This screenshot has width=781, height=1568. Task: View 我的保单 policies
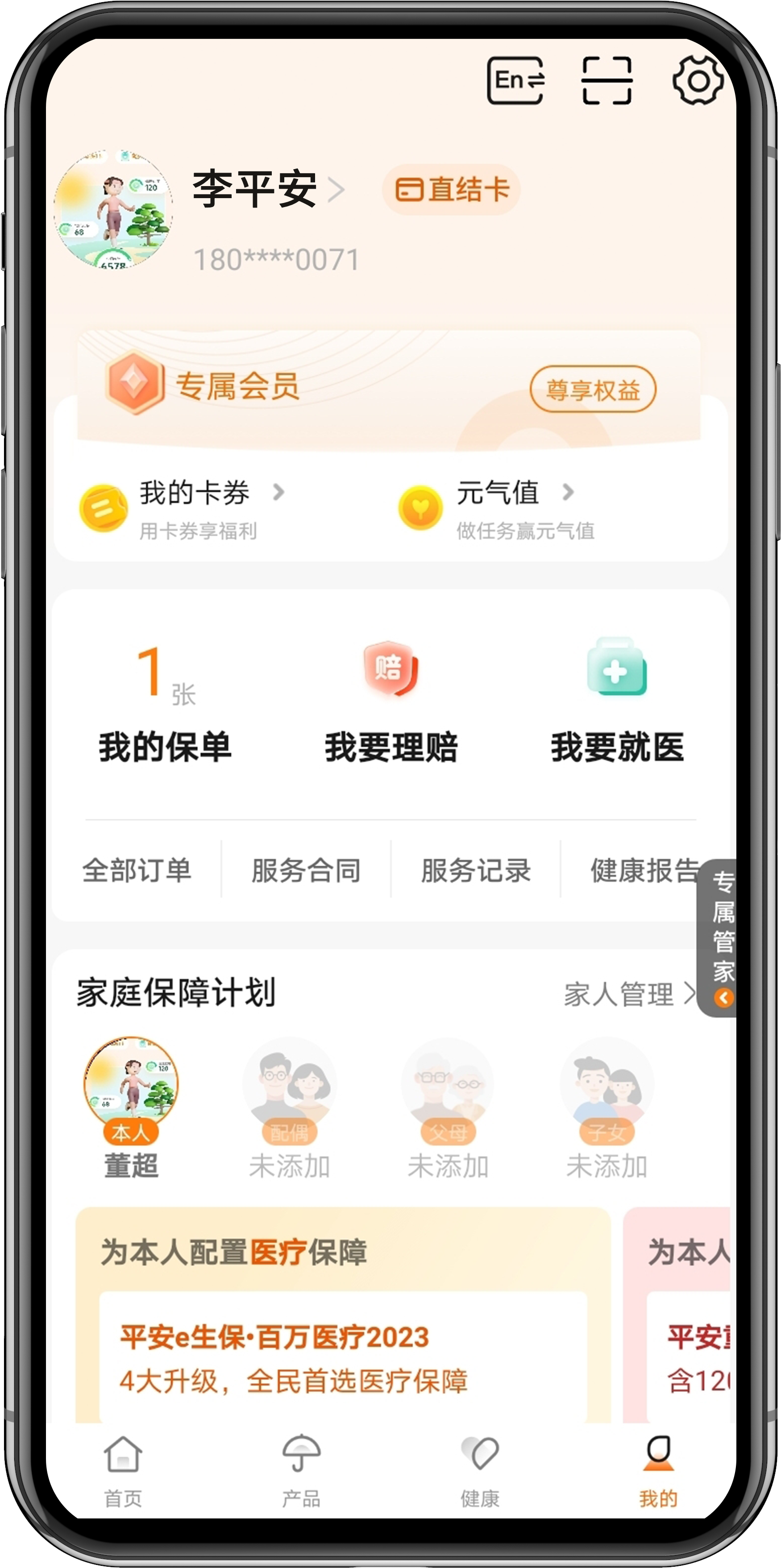(x=165, y=706)
